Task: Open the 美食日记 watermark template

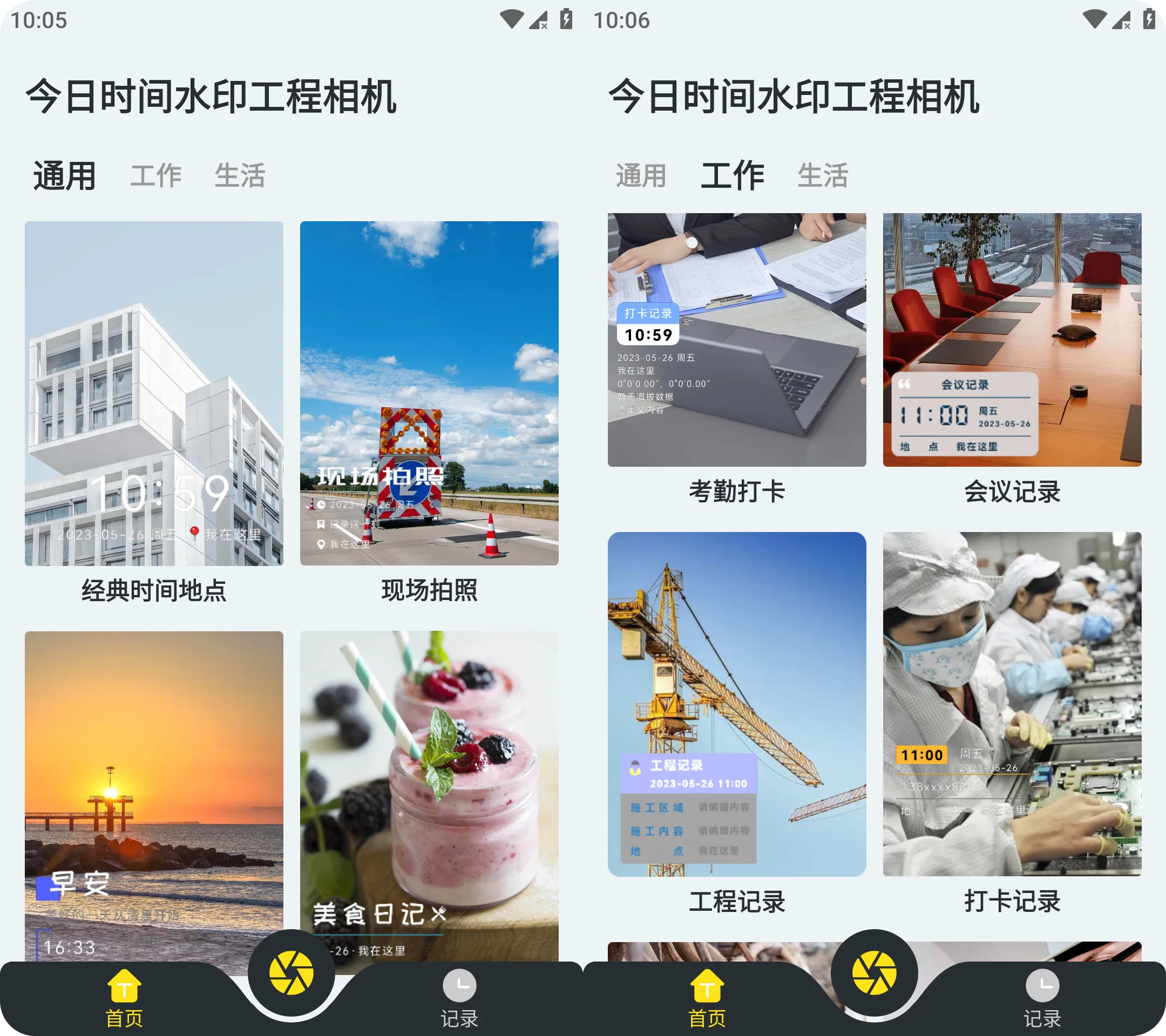Action: (x=429, y=793)
